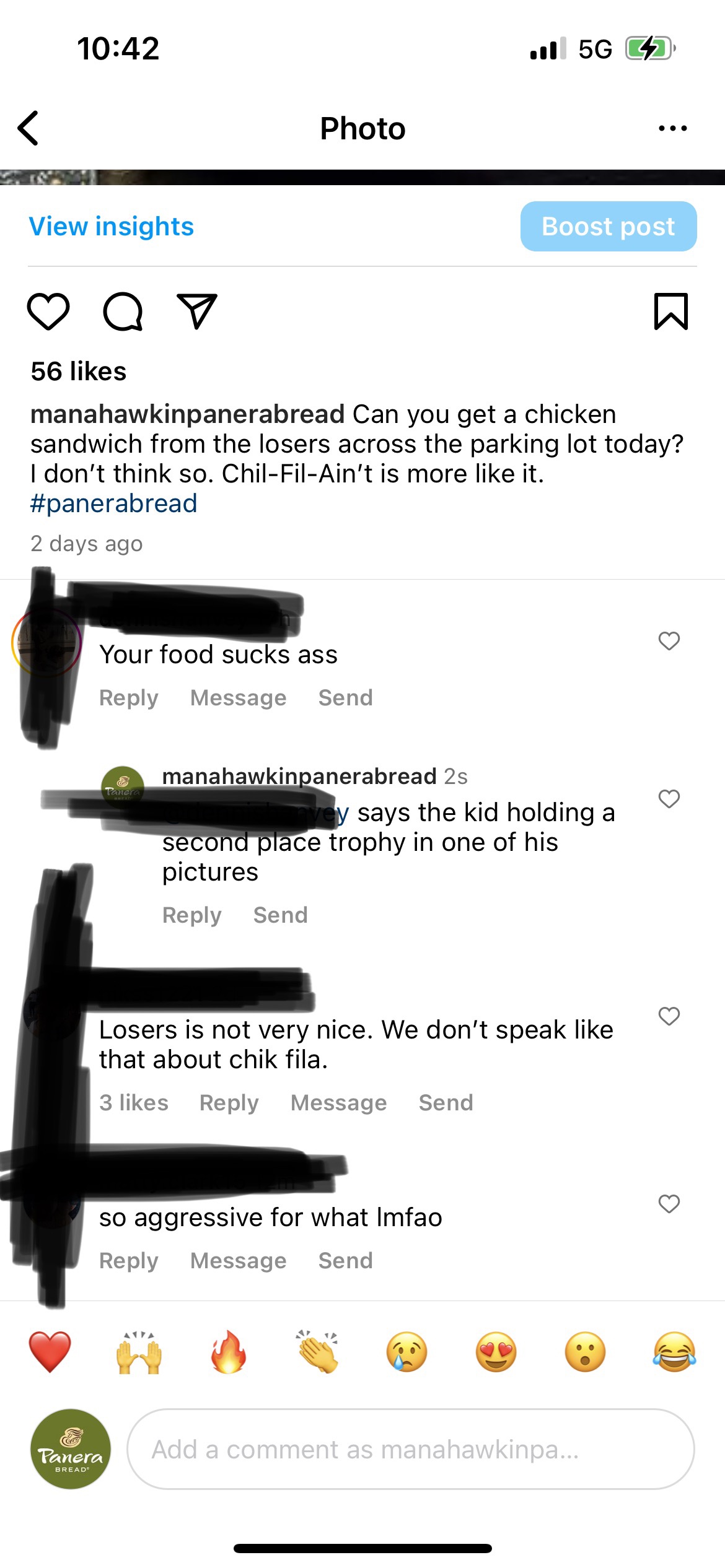Bookmark this post
The width and height of the screenshot is (725, 1568).
(670, 311)
